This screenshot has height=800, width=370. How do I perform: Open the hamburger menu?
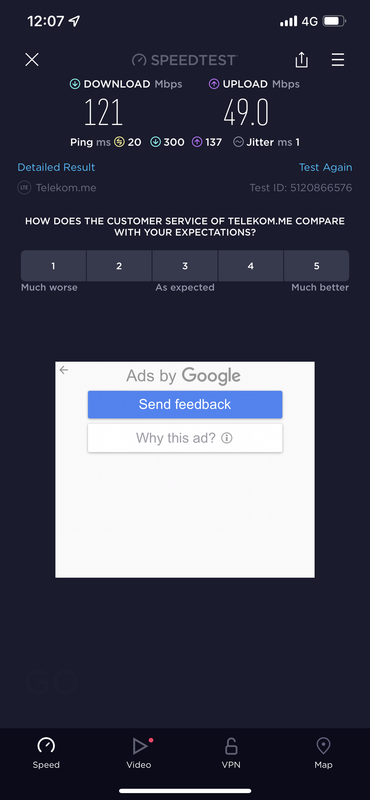point(338,60)
